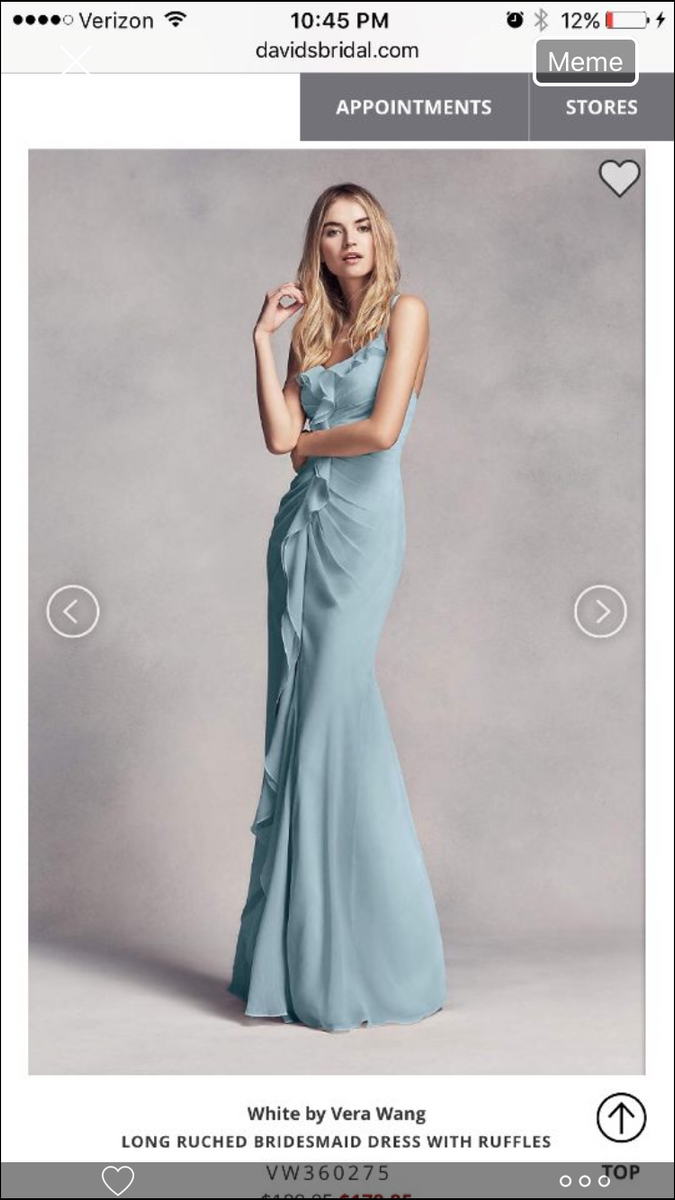Favorite the dress with the heart icon
The image size is (675, 1200).
click(x=619, y=178)
